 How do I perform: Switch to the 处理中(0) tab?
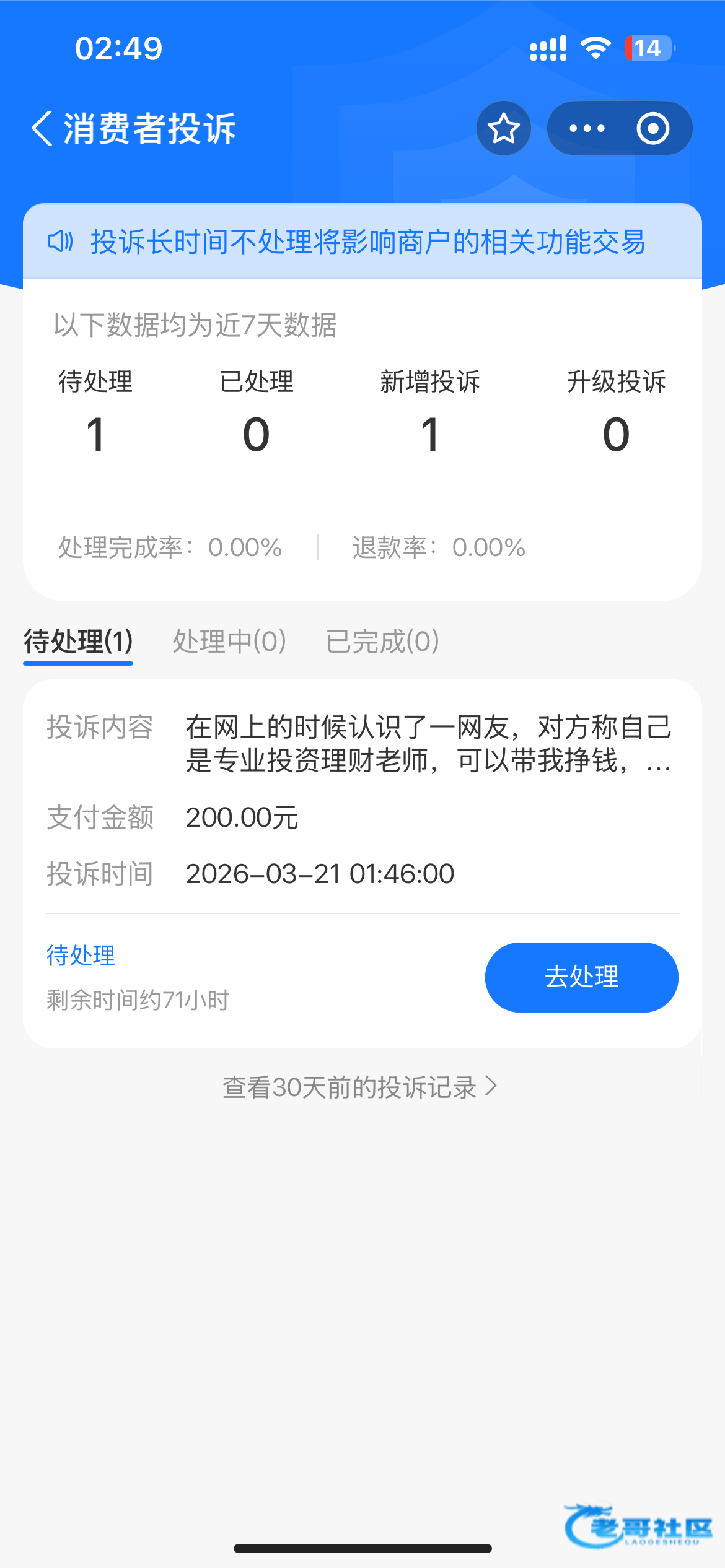pyautogui.click(x=229, y=641)
